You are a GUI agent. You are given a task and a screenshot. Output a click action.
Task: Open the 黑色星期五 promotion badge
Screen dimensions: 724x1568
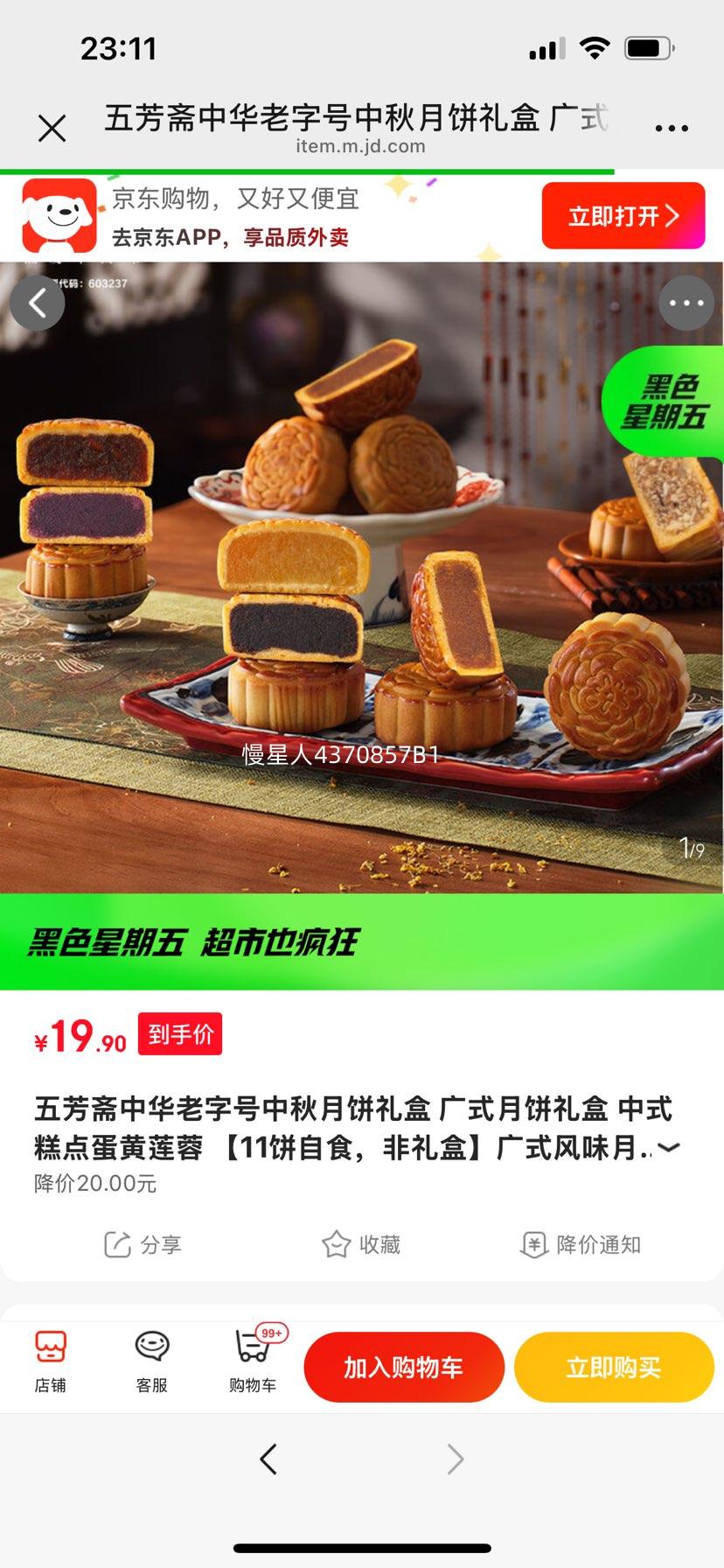(665, 402)
